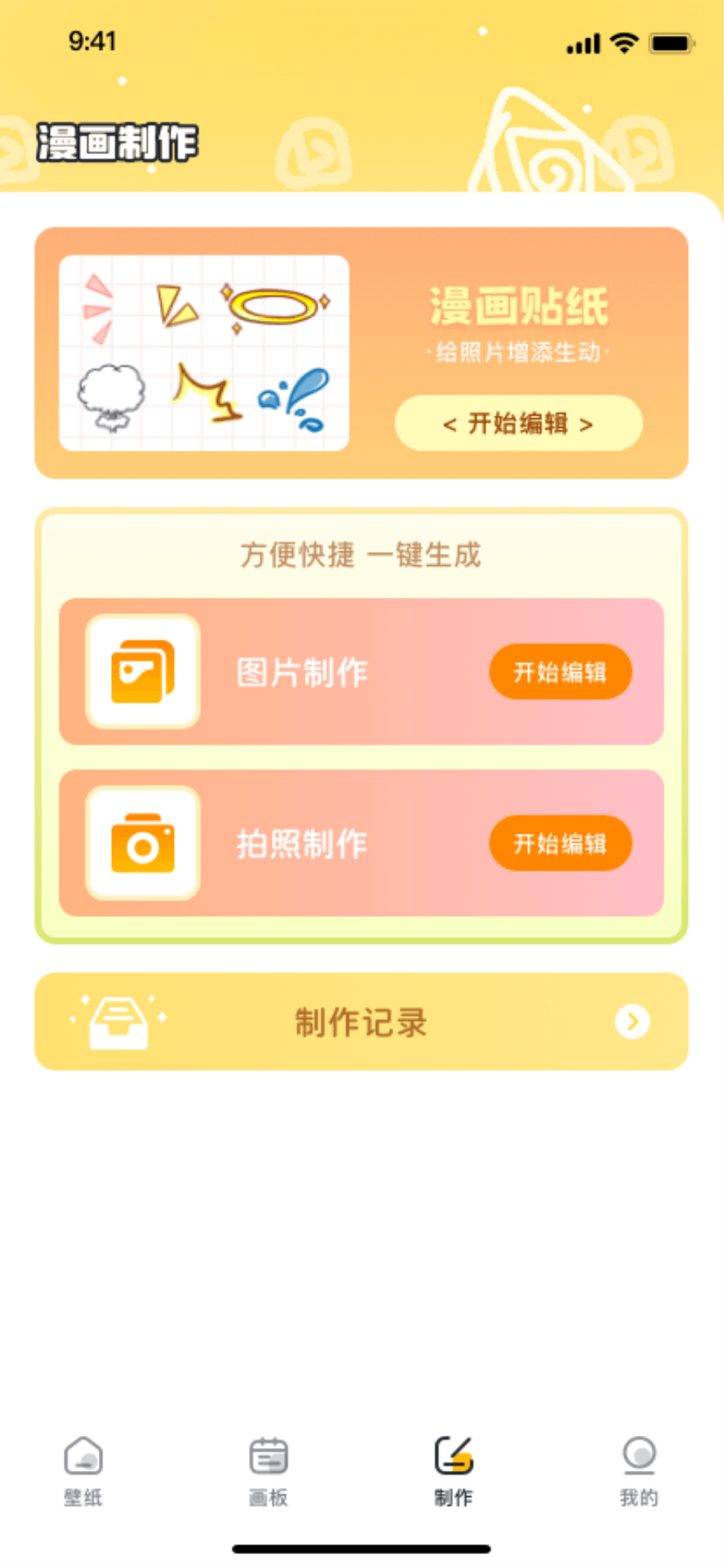
Task: Expand 制作记录 via its chevron arrow
Action: tap(632, 1022)
